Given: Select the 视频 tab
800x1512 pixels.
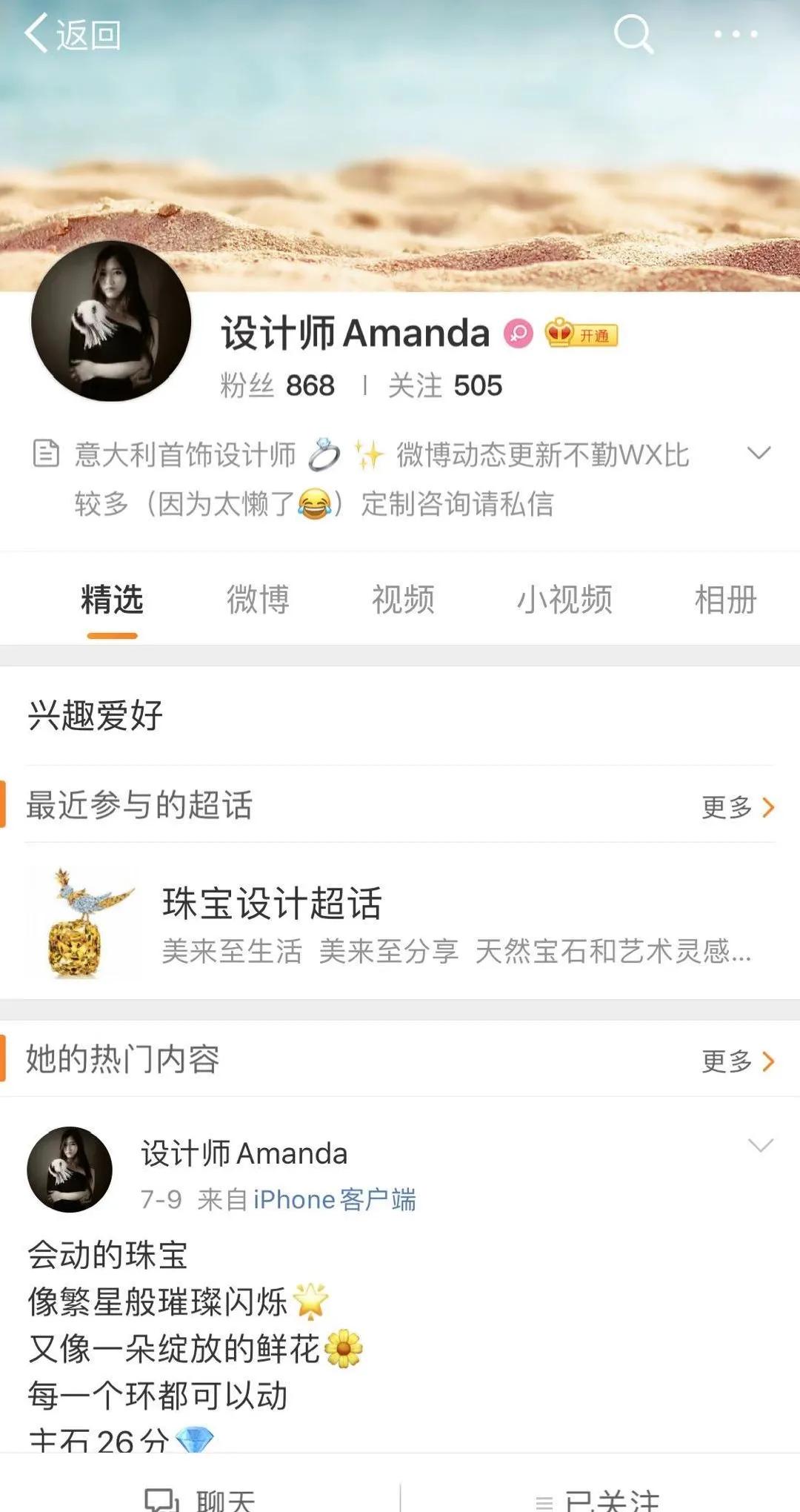Looking at the screenshot, I should point(403,600).
